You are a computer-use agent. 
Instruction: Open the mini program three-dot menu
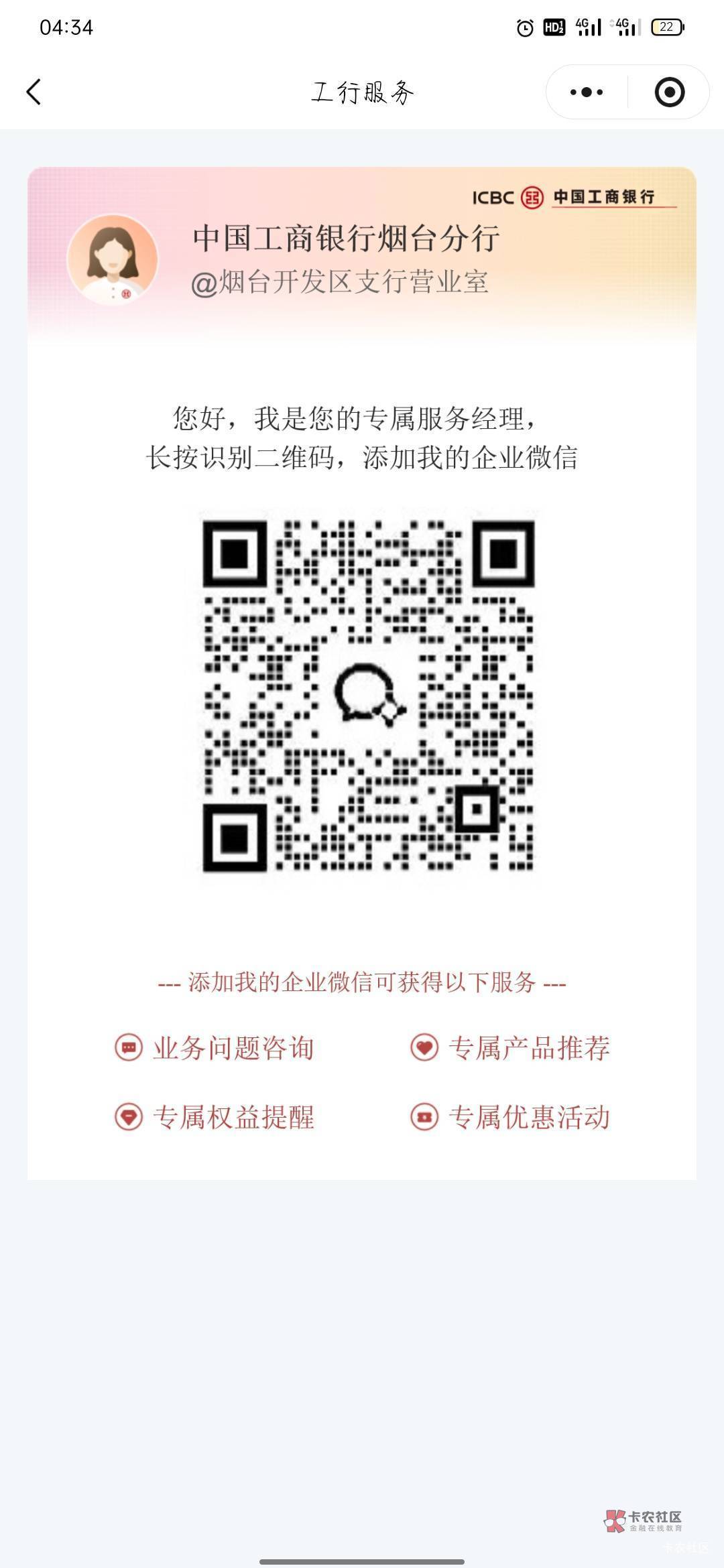(x=587, y=92)
